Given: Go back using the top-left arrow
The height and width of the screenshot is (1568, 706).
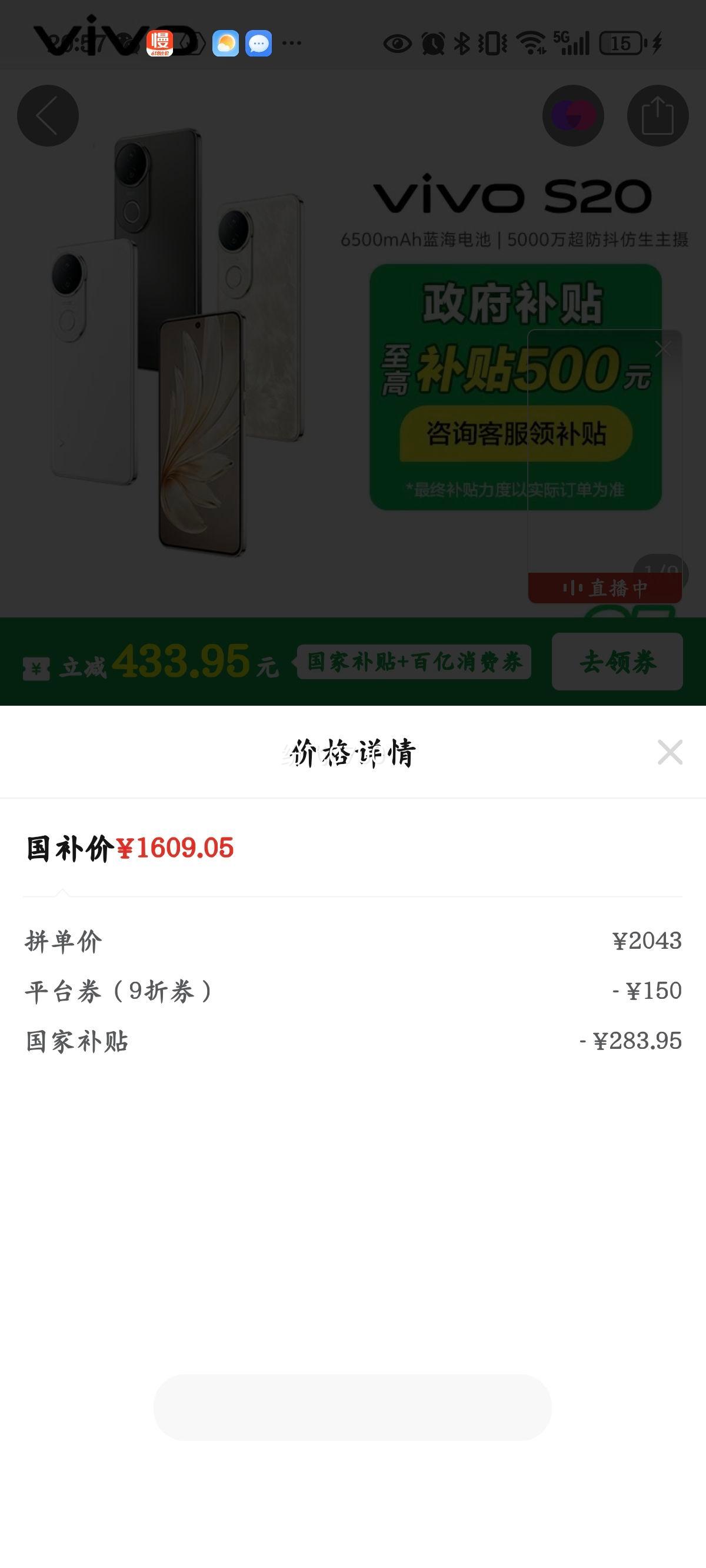Looking at the screenshot, I should tap(48, 115).
